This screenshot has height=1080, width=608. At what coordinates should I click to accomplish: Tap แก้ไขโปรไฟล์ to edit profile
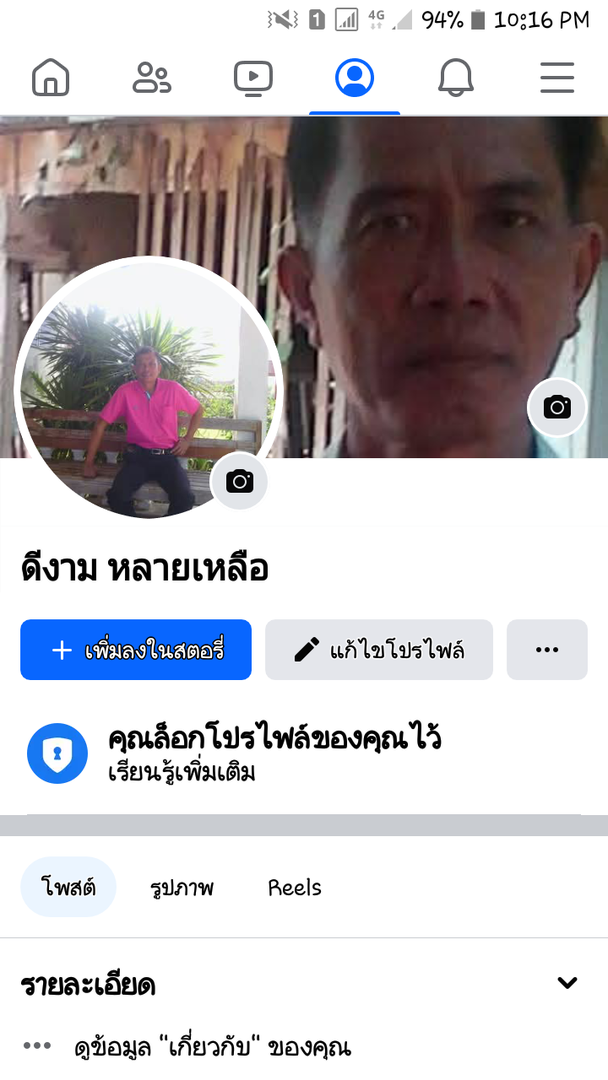click(x=379, y=650)
